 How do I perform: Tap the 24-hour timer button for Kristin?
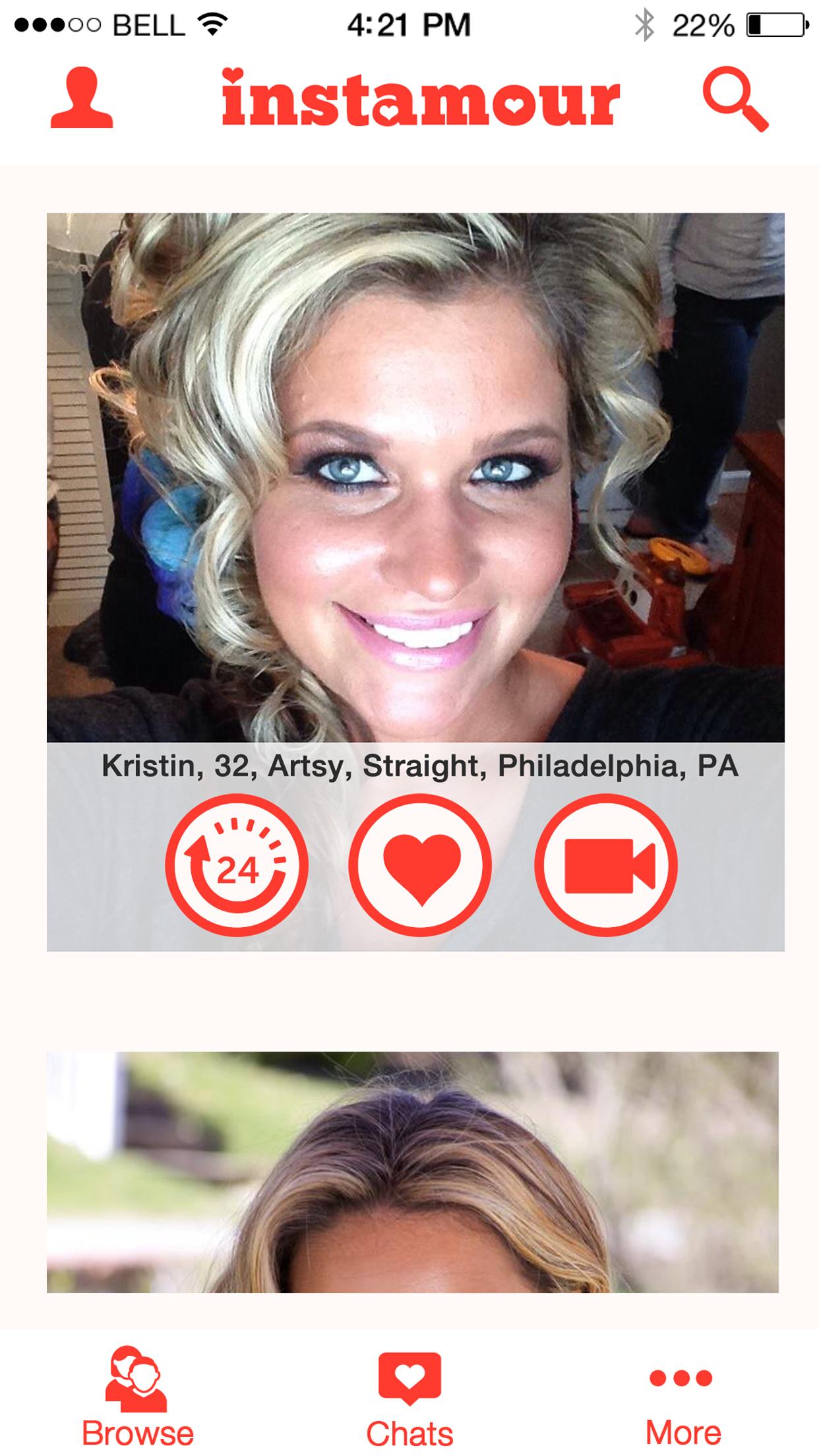click(x=237, y=864)
